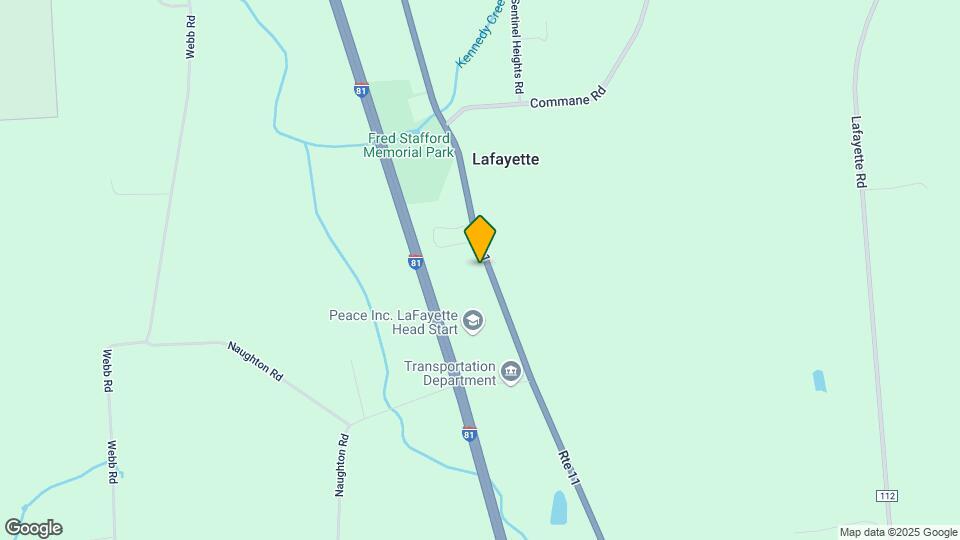Tap the orange location marker
Viewport: 960px width, 540px height.
tap(480, 238)
